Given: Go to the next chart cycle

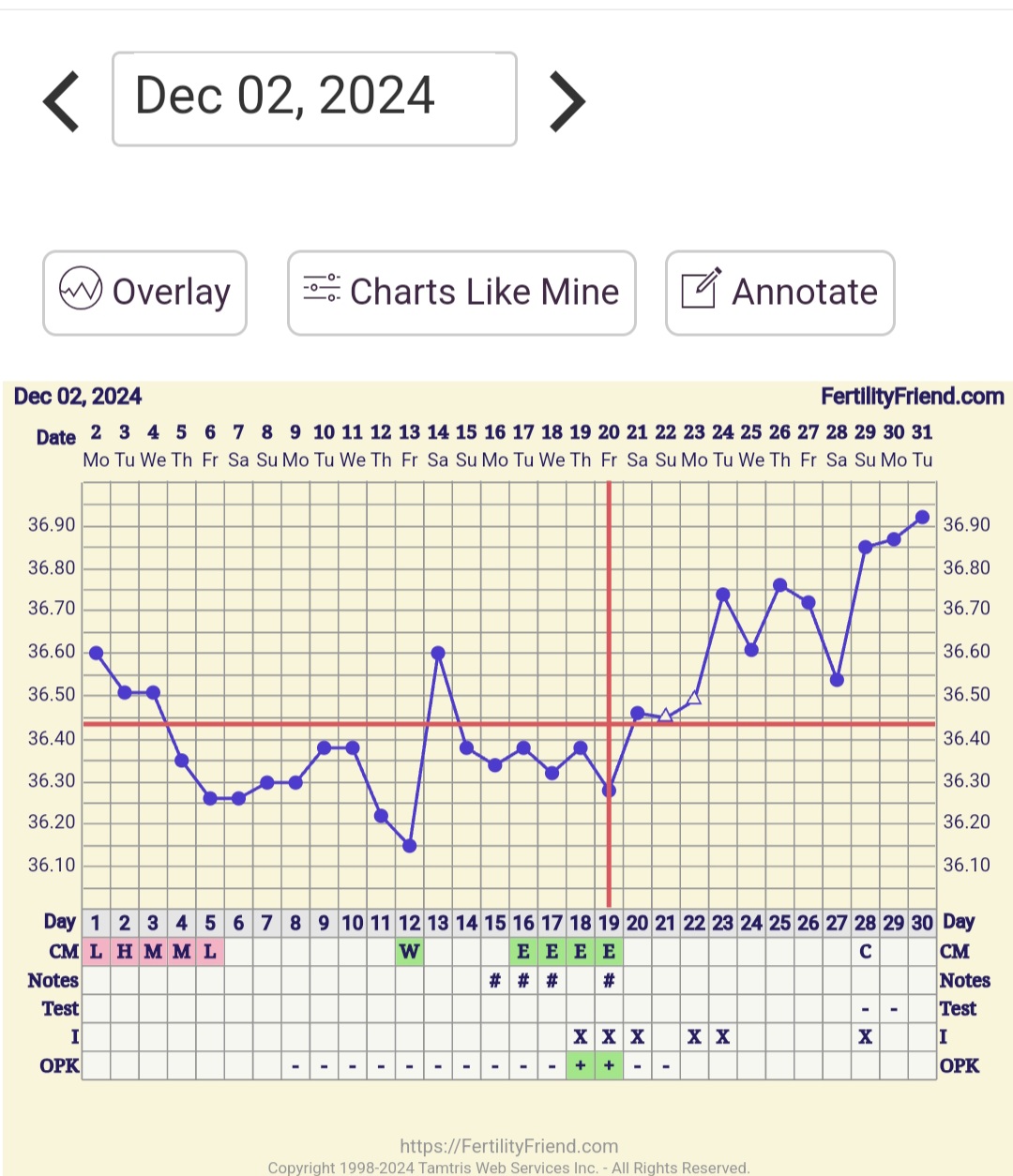Looking at the screenshot, I should [567, 100].
